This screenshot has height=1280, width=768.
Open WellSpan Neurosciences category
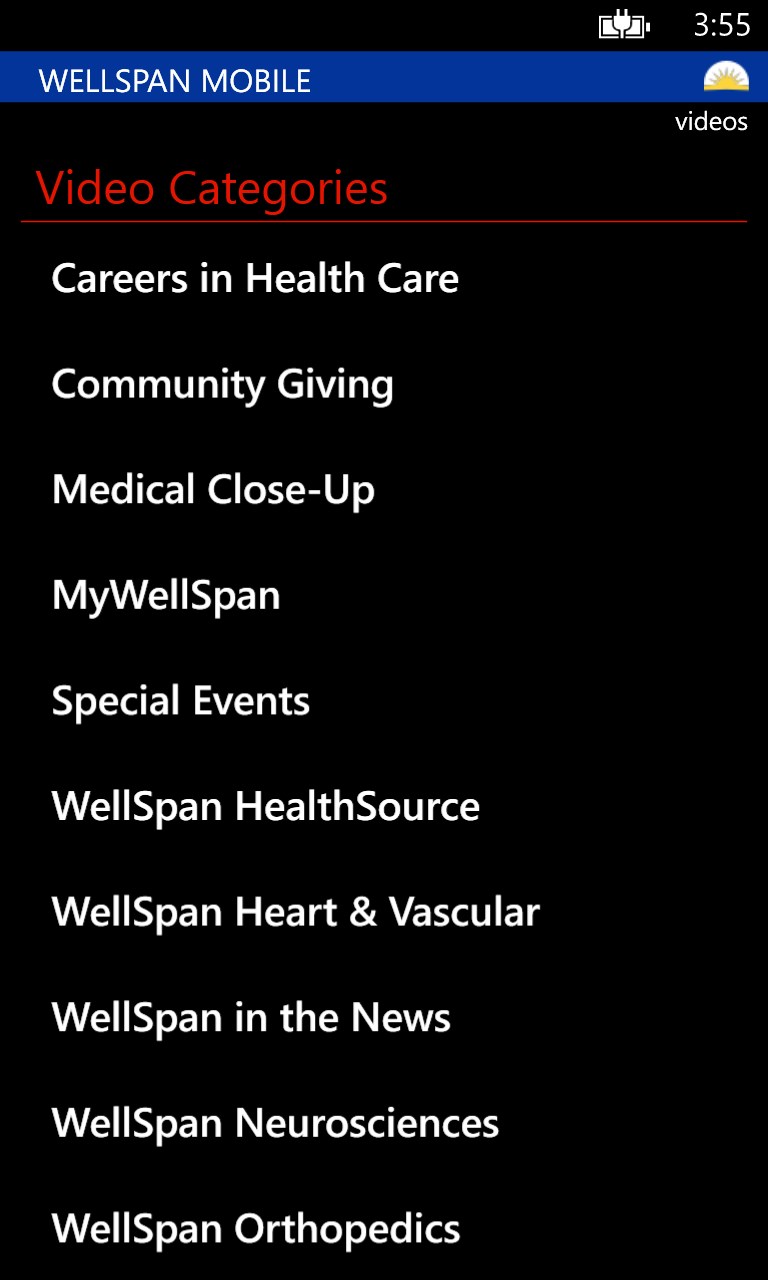click(275, 1123)
